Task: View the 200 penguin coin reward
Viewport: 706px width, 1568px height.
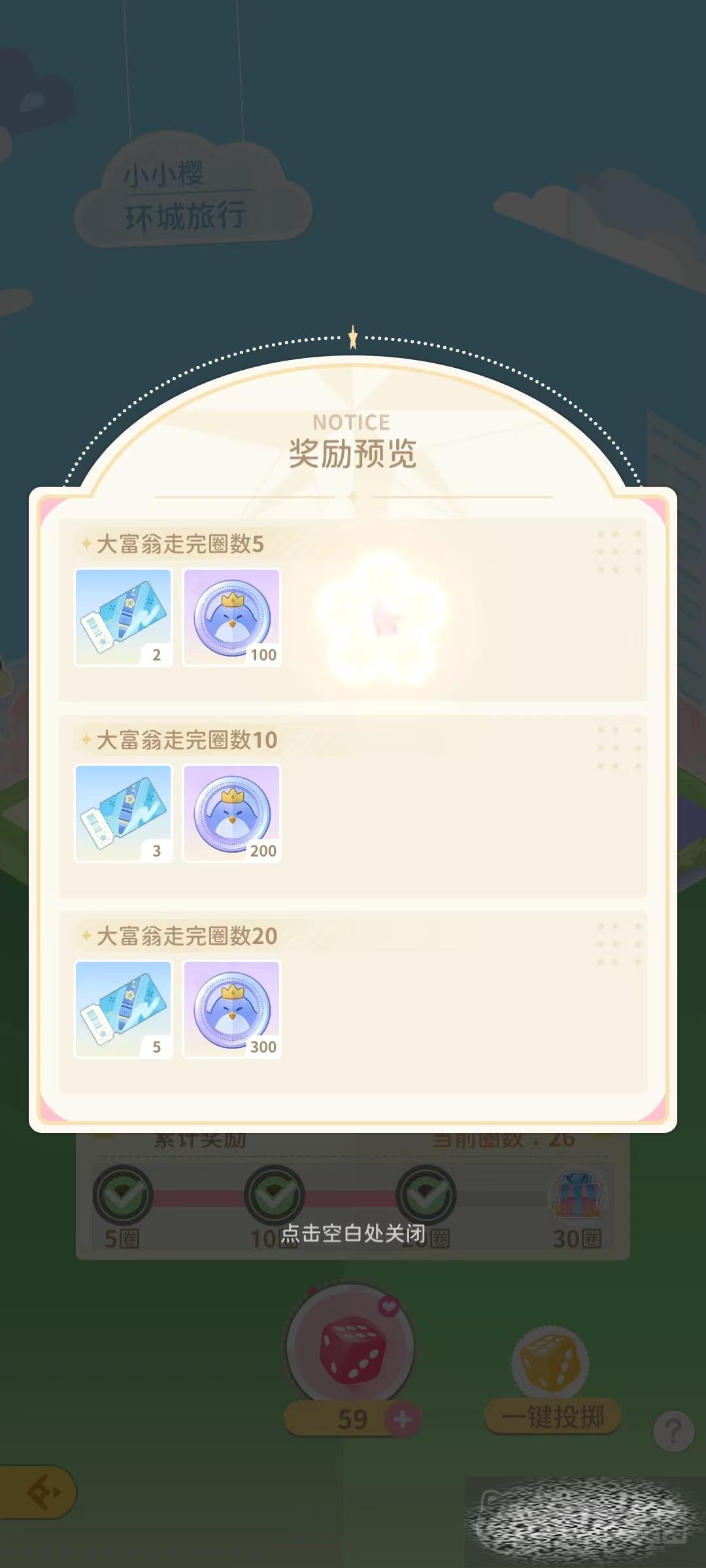Action: [232, 813]
